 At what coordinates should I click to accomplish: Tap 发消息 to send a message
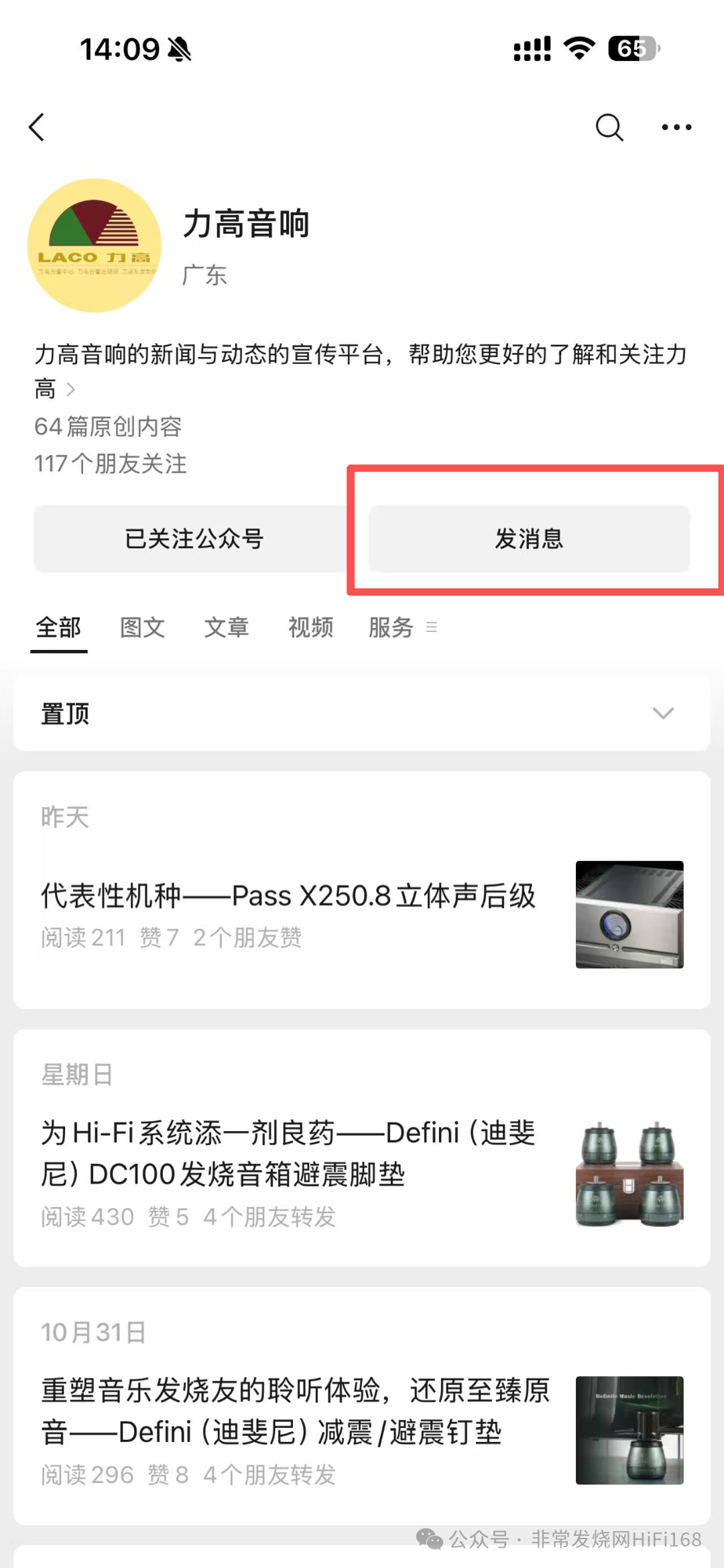(529, 539)
